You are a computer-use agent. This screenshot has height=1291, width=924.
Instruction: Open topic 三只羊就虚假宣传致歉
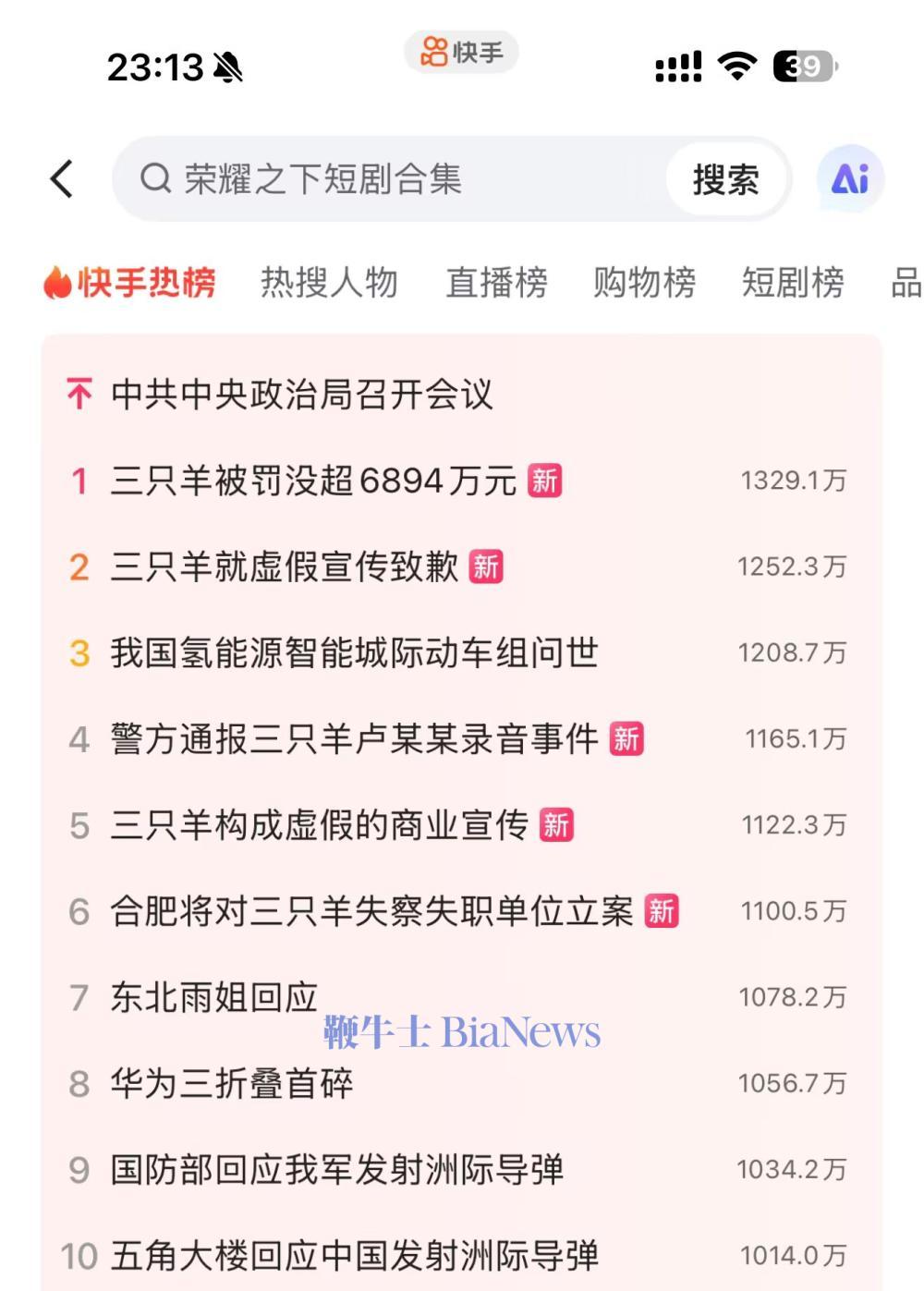click(284, 566)
